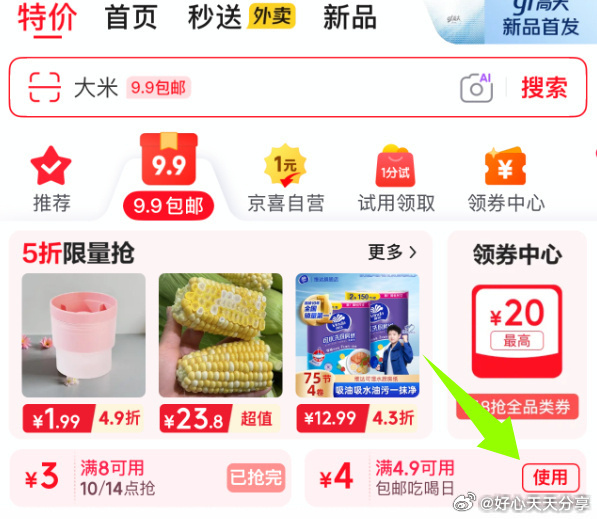
Task: View 更多 in 5折限量抢
Action: click(392, 252)
